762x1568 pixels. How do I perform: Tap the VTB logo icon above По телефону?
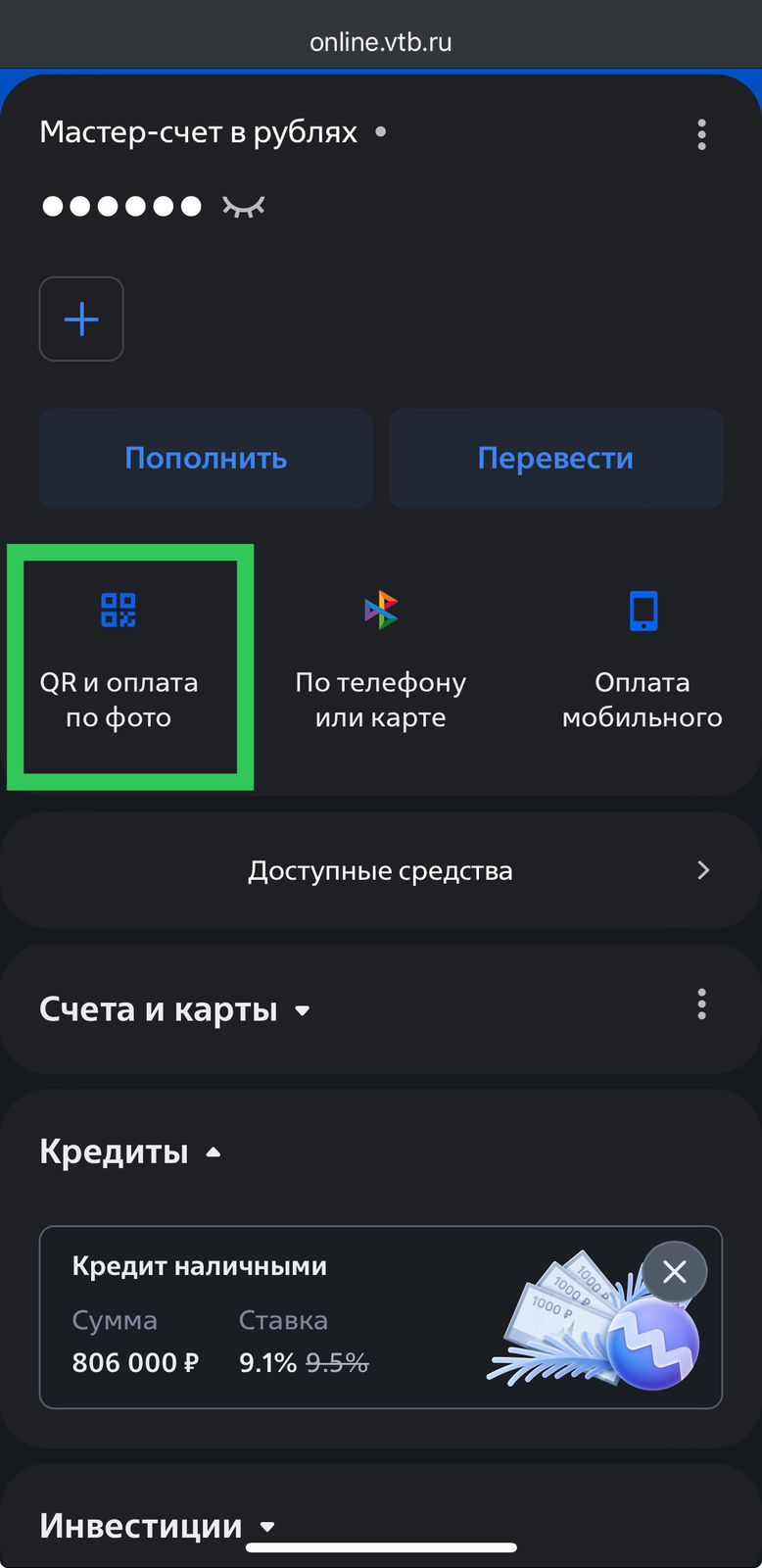click(380, 610)
